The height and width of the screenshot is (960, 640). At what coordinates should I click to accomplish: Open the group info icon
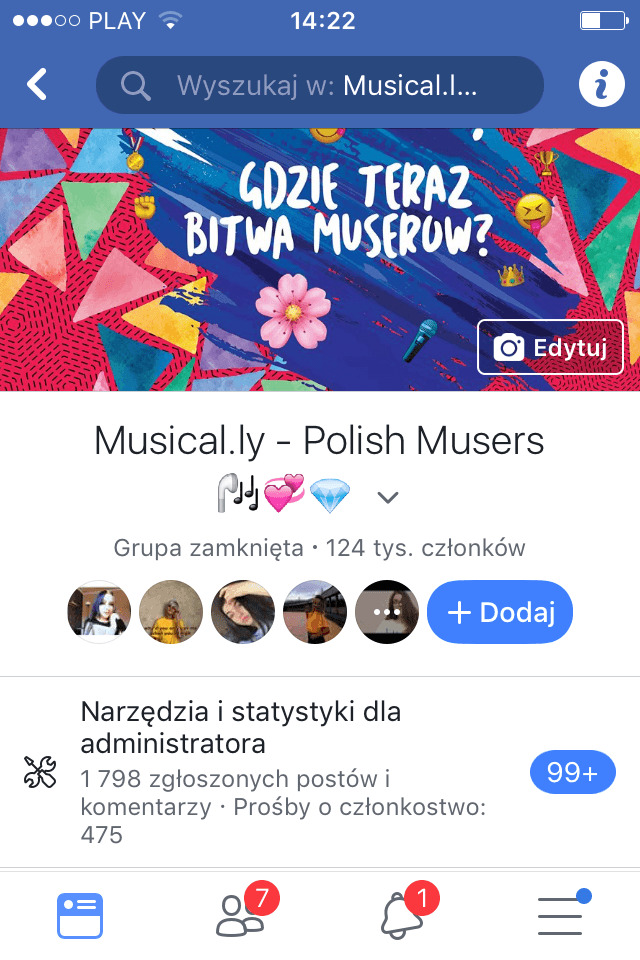(x=601, y=85)
